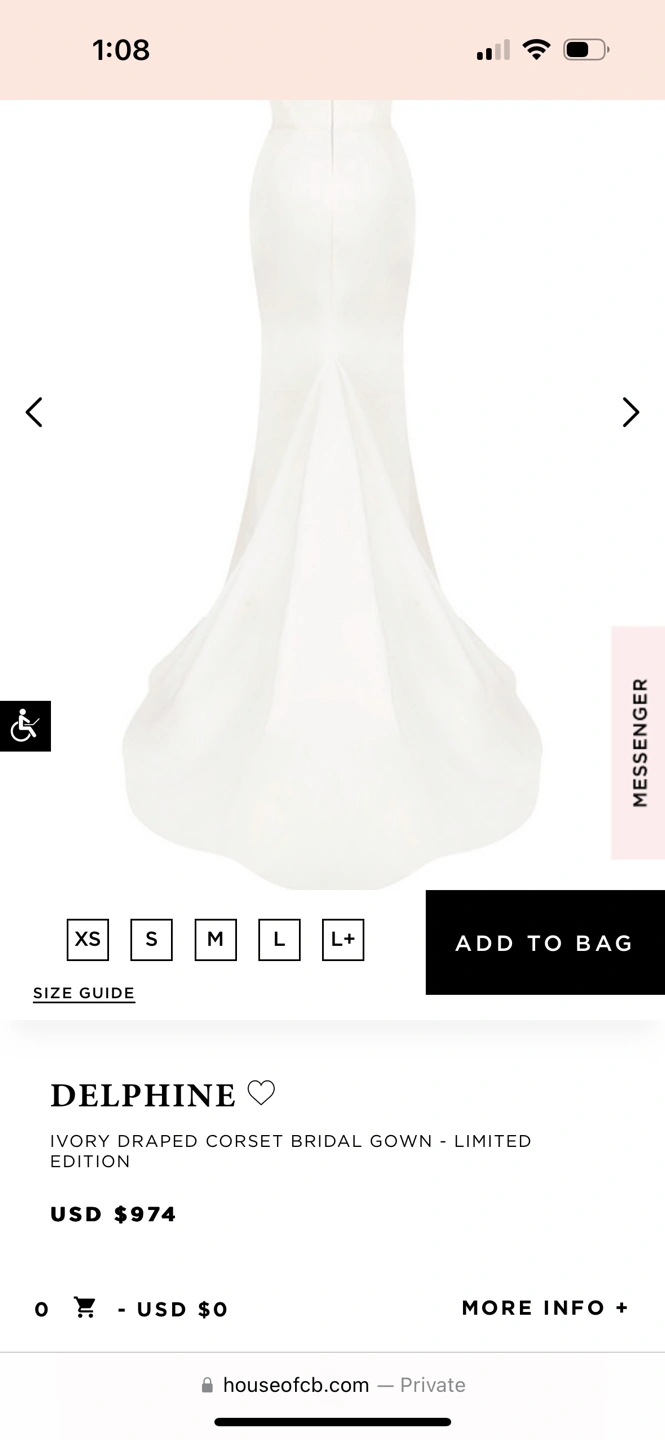This screenshot has height=1440, width=665.
Task: Show the next product image
Action: (x=630, y=412)
